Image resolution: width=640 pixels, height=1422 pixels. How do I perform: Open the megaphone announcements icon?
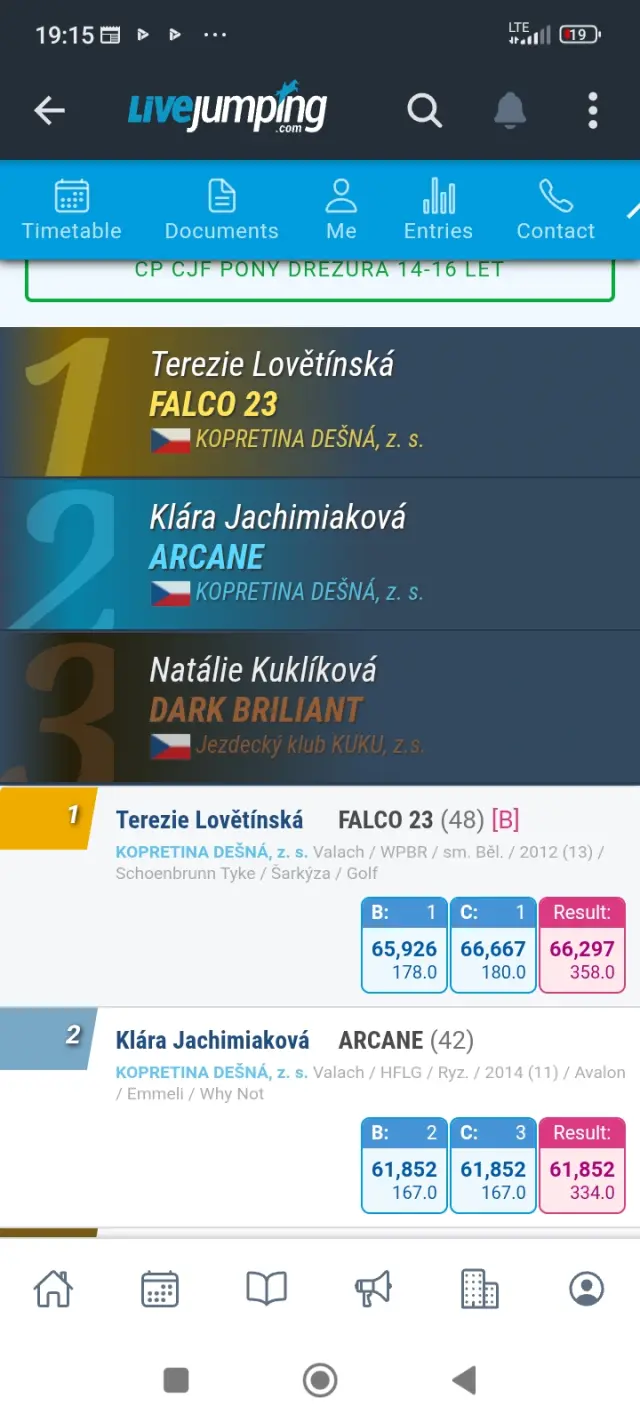tap(373, 1289)
